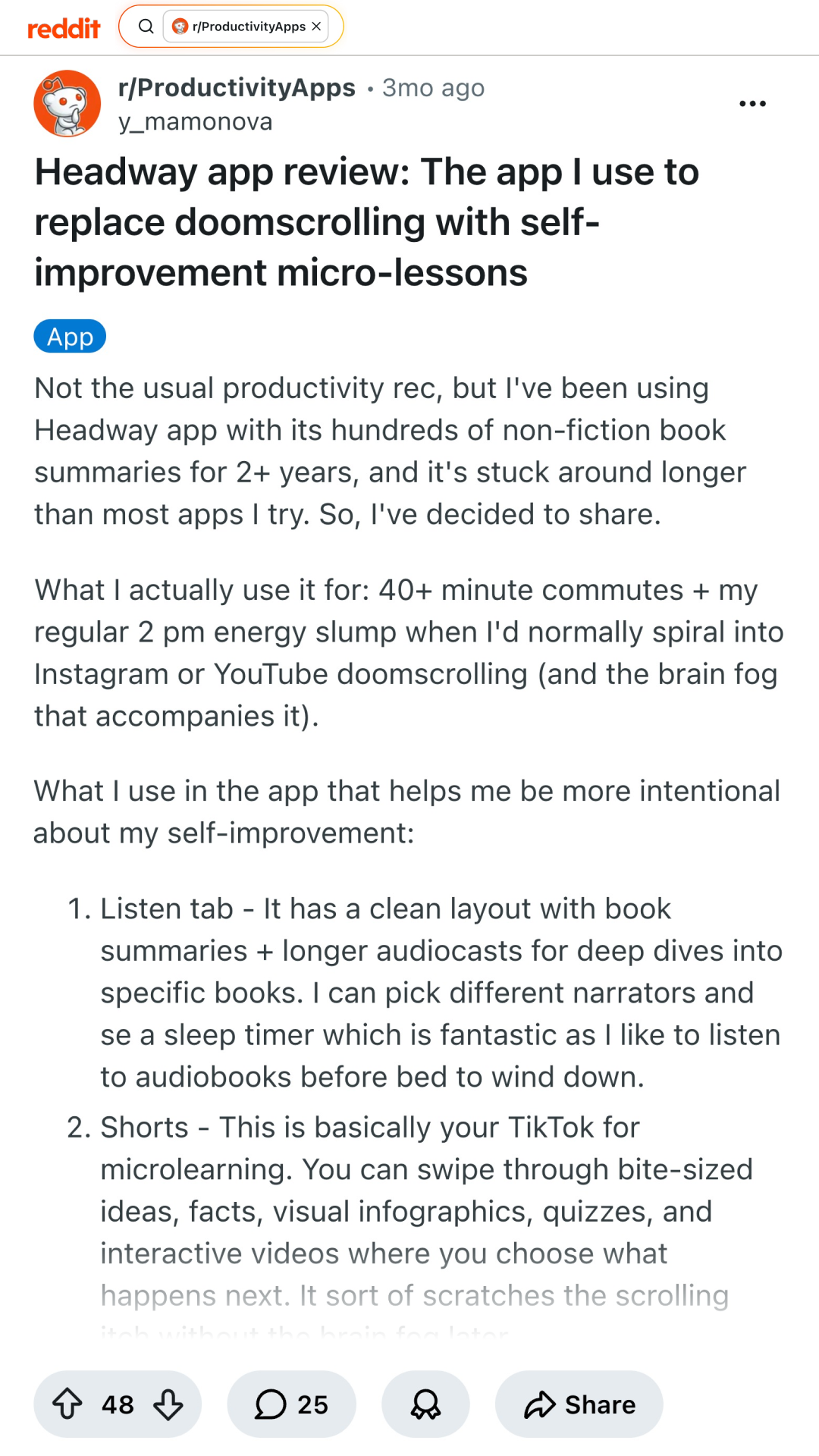Open the subreddit avatar
The width and height of the screenshot is (819, 1456).
click(x=67, y=104)
